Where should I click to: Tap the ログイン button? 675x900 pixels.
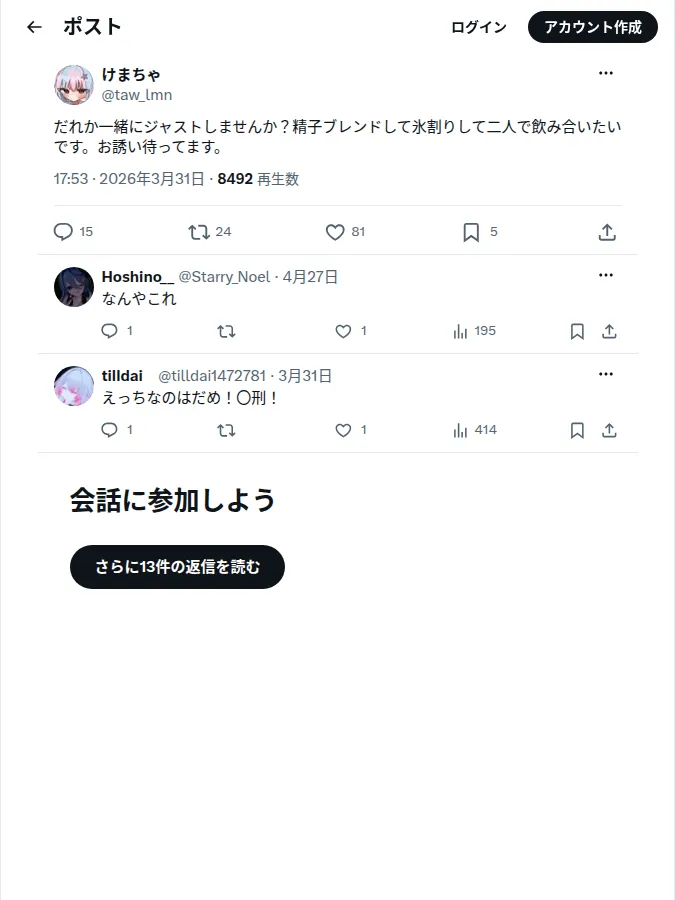pyautogui.click(x=479, y=27)
